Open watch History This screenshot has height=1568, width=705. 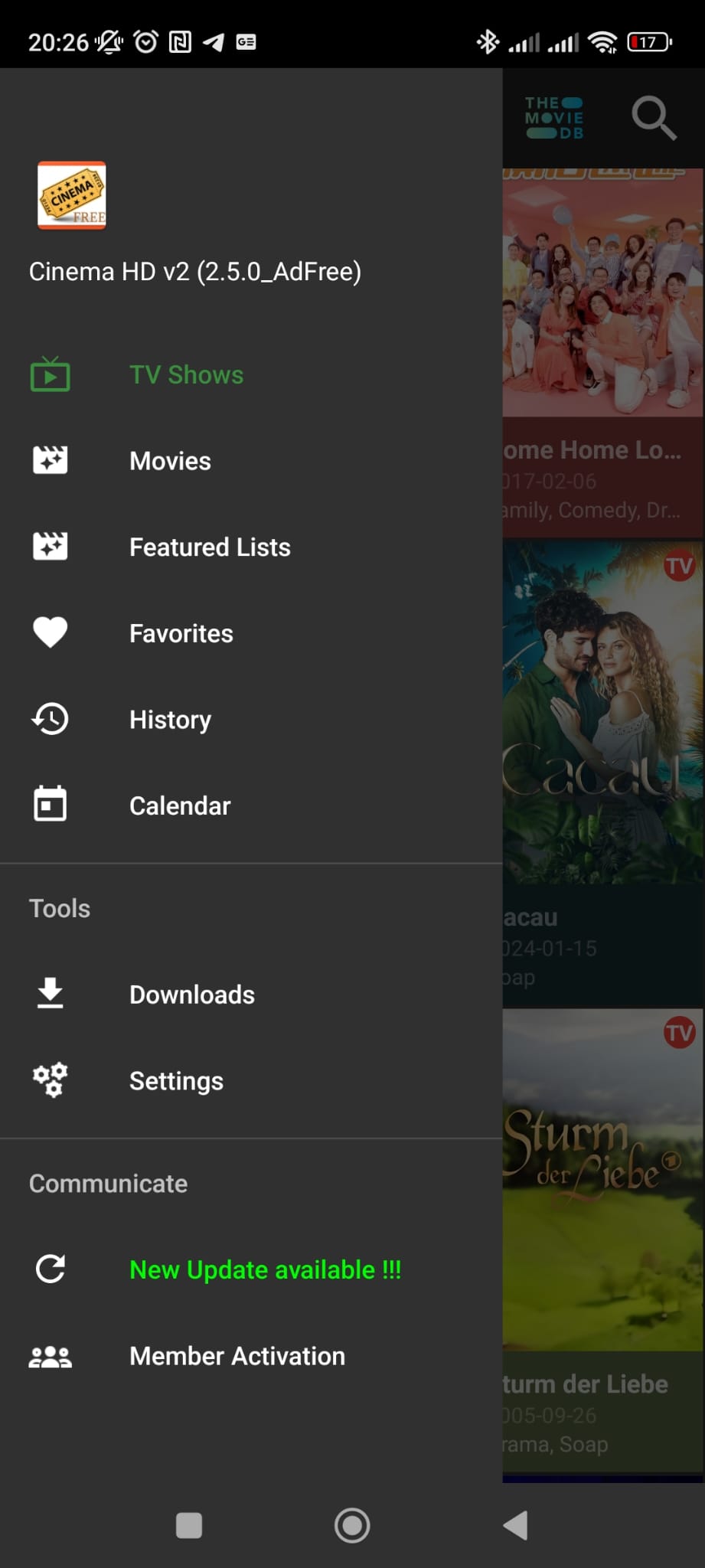170,720
